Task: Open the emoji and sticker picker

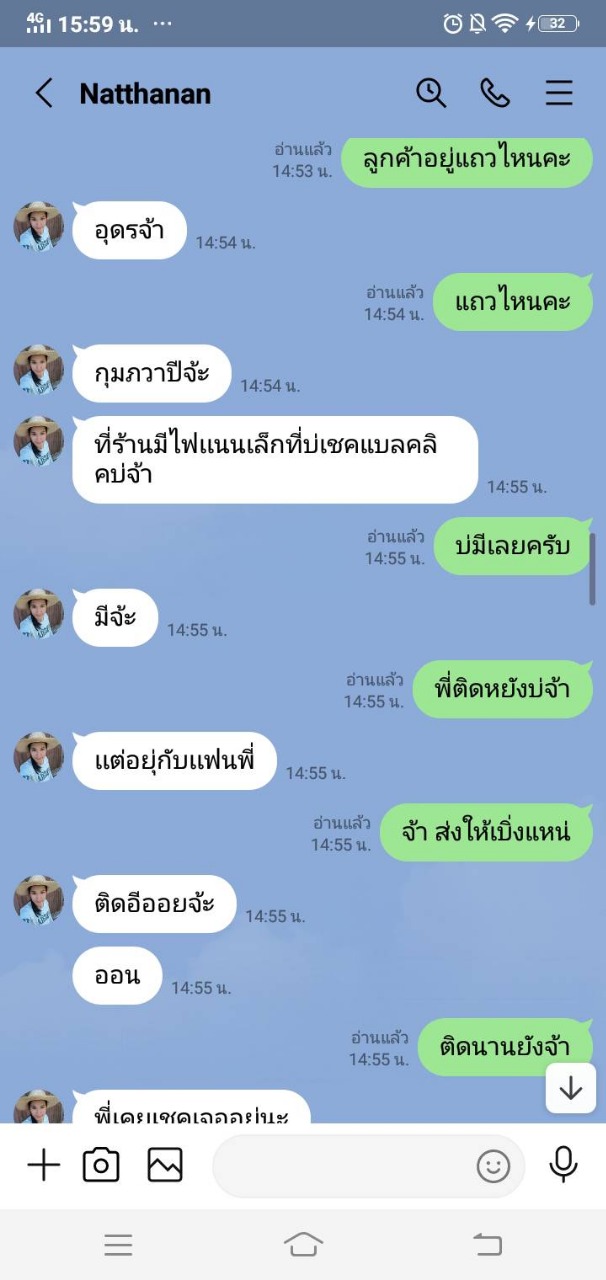Action: pyautogui.click(x=493, y=1166)
